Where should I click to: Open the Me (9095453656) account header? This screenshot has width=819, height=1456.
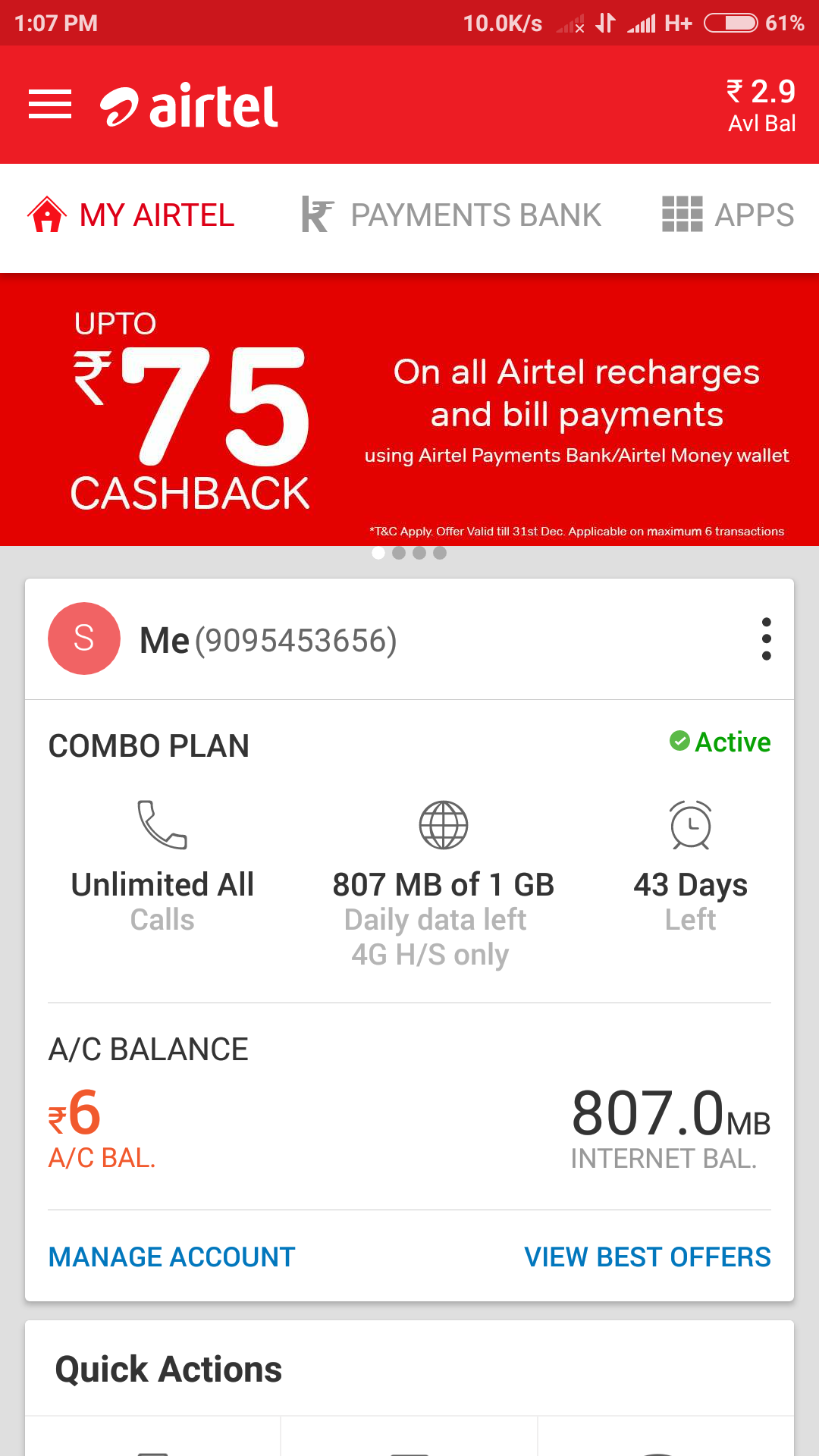268,640
